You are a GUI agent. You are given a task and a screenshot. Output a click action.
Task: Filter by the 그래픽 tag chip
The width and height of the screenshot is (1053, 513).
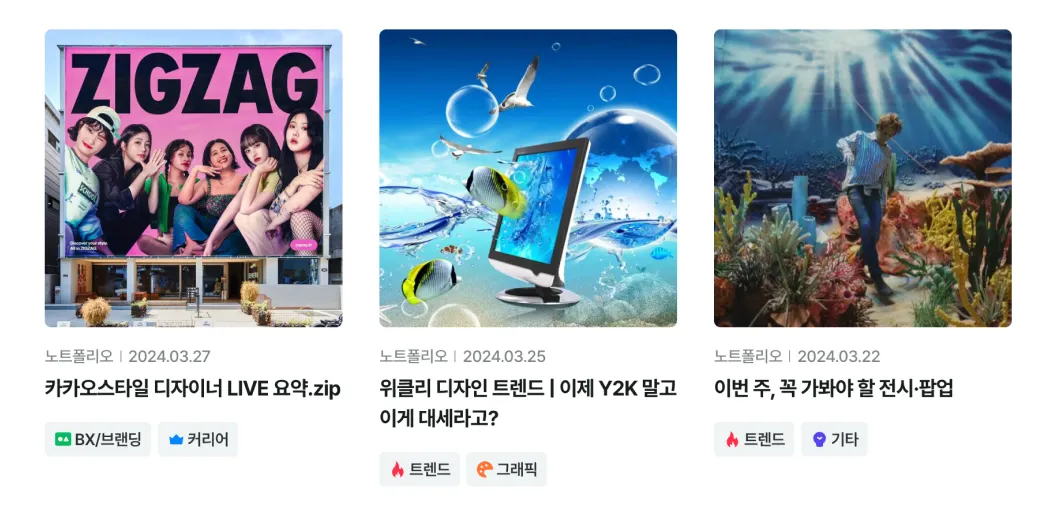(x=506, y=469)
